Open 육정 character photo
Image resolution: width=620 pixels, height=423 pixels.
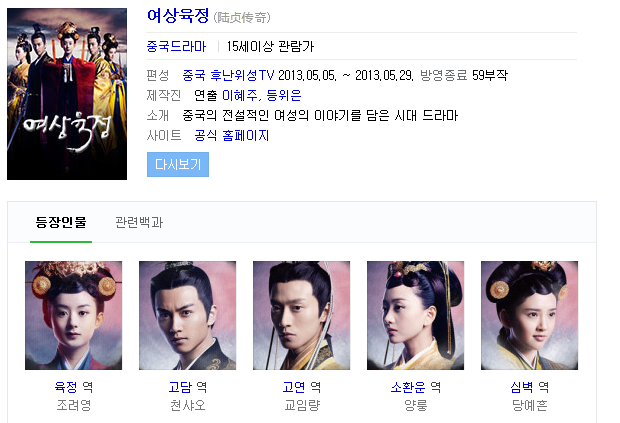[x=73, y=314]
